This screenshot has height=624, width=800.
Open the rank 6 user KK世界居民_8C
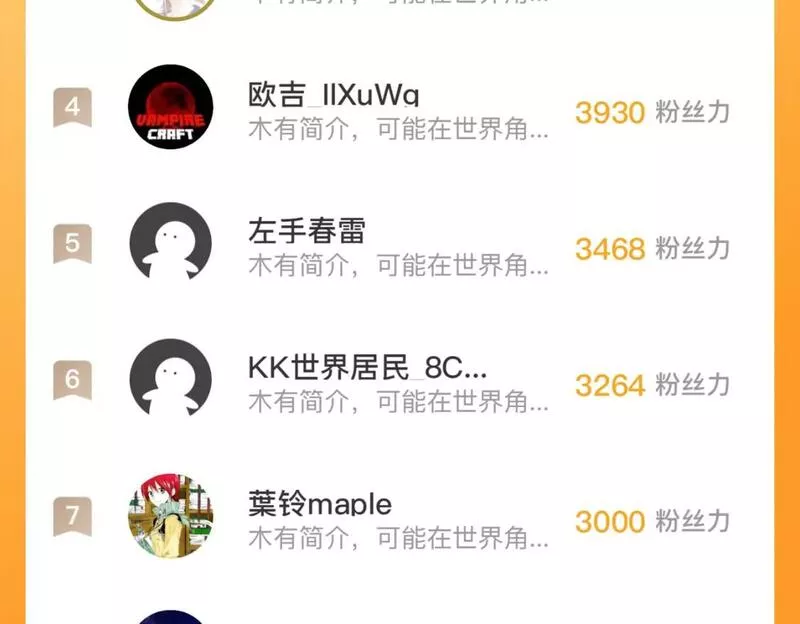367,368
